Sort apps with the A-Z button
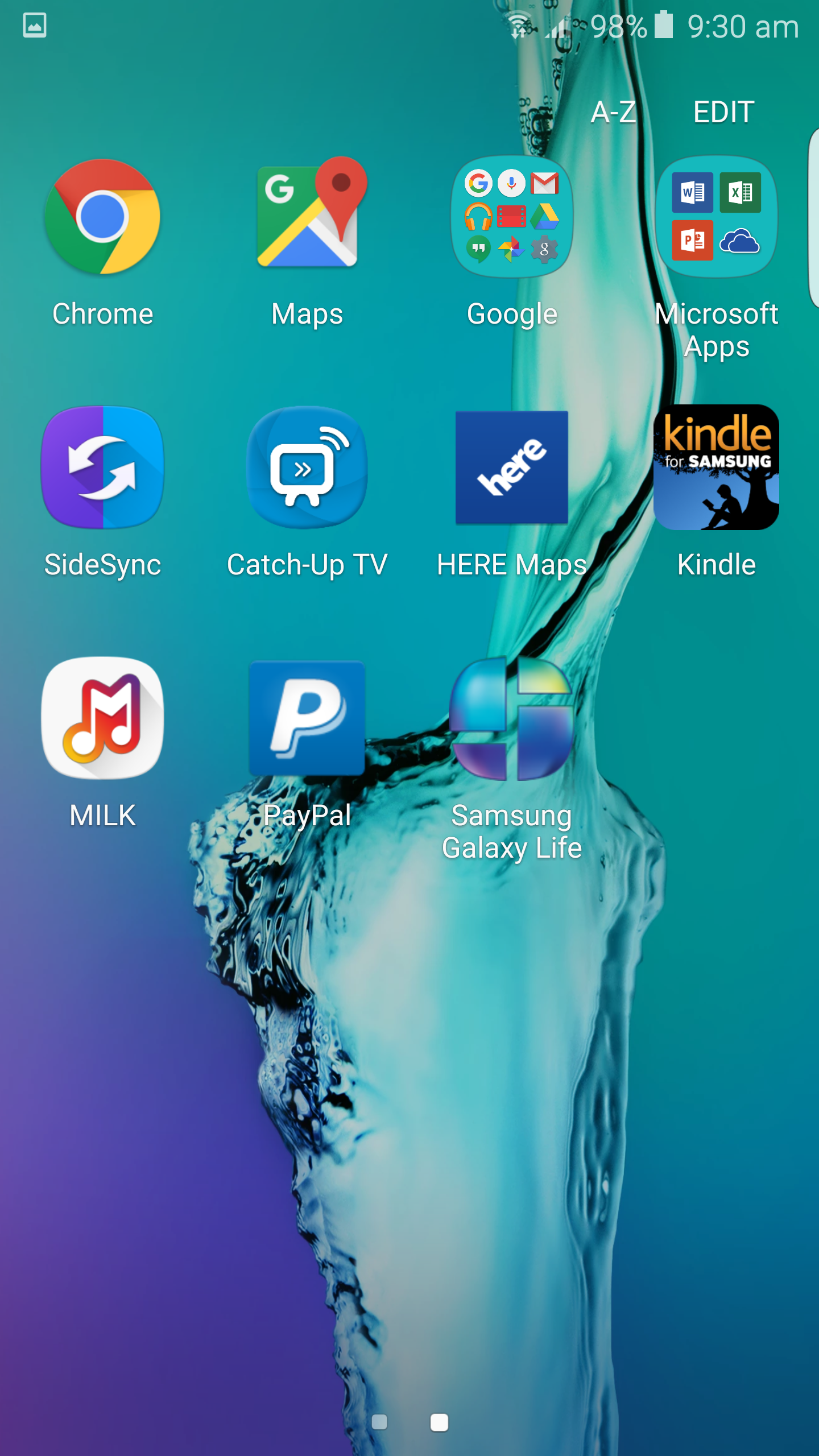Viewport: 819px width, 1456px height. (613, 112)
